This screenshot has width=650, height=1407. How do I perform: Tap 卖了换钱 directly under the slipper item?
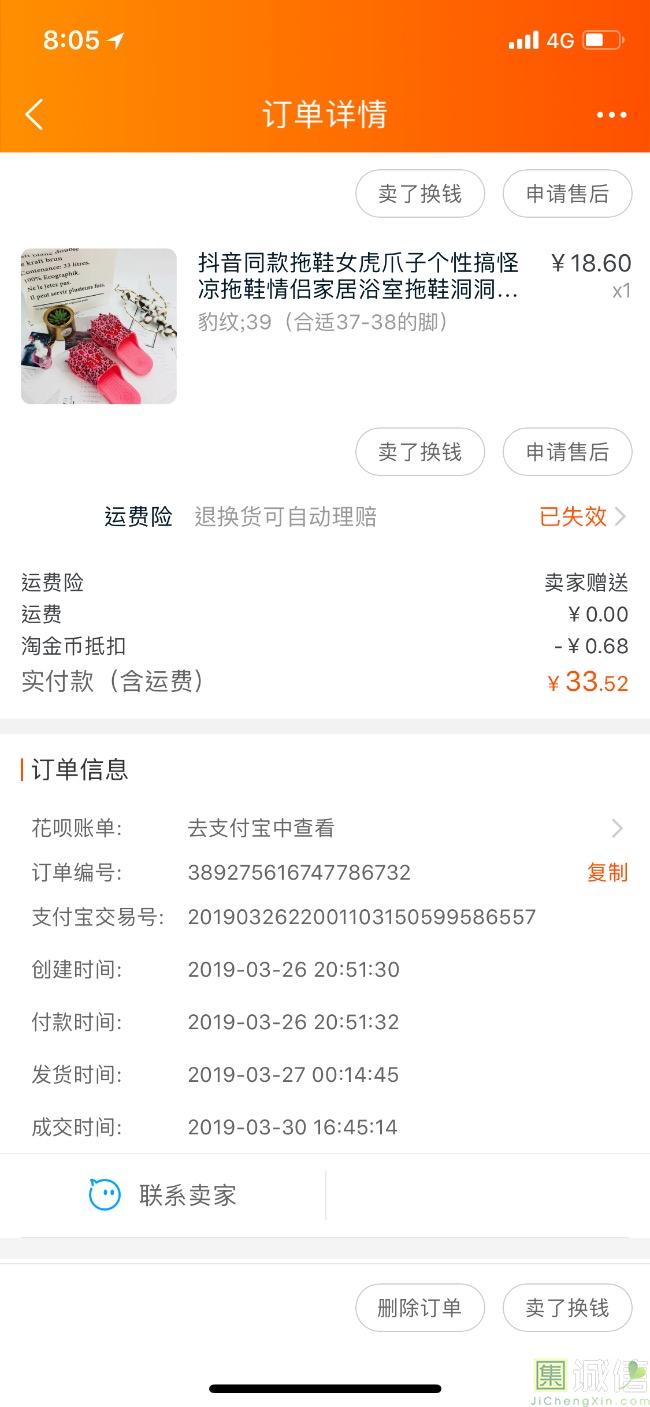click(x=420, y=452)
